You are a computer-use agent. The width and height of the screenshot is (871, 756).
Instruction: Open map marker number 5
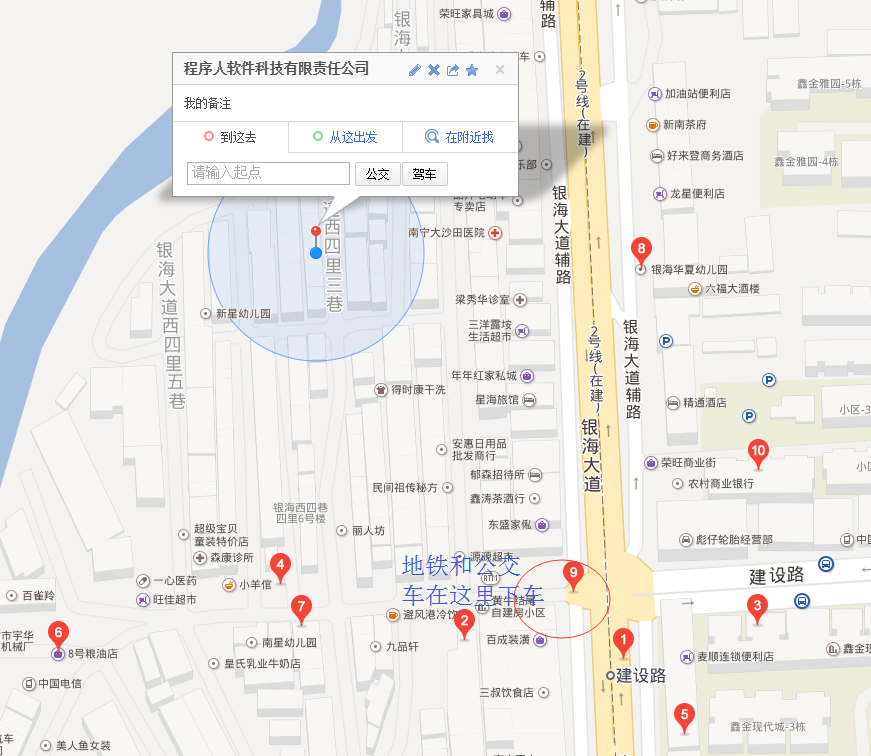[684, 716]
